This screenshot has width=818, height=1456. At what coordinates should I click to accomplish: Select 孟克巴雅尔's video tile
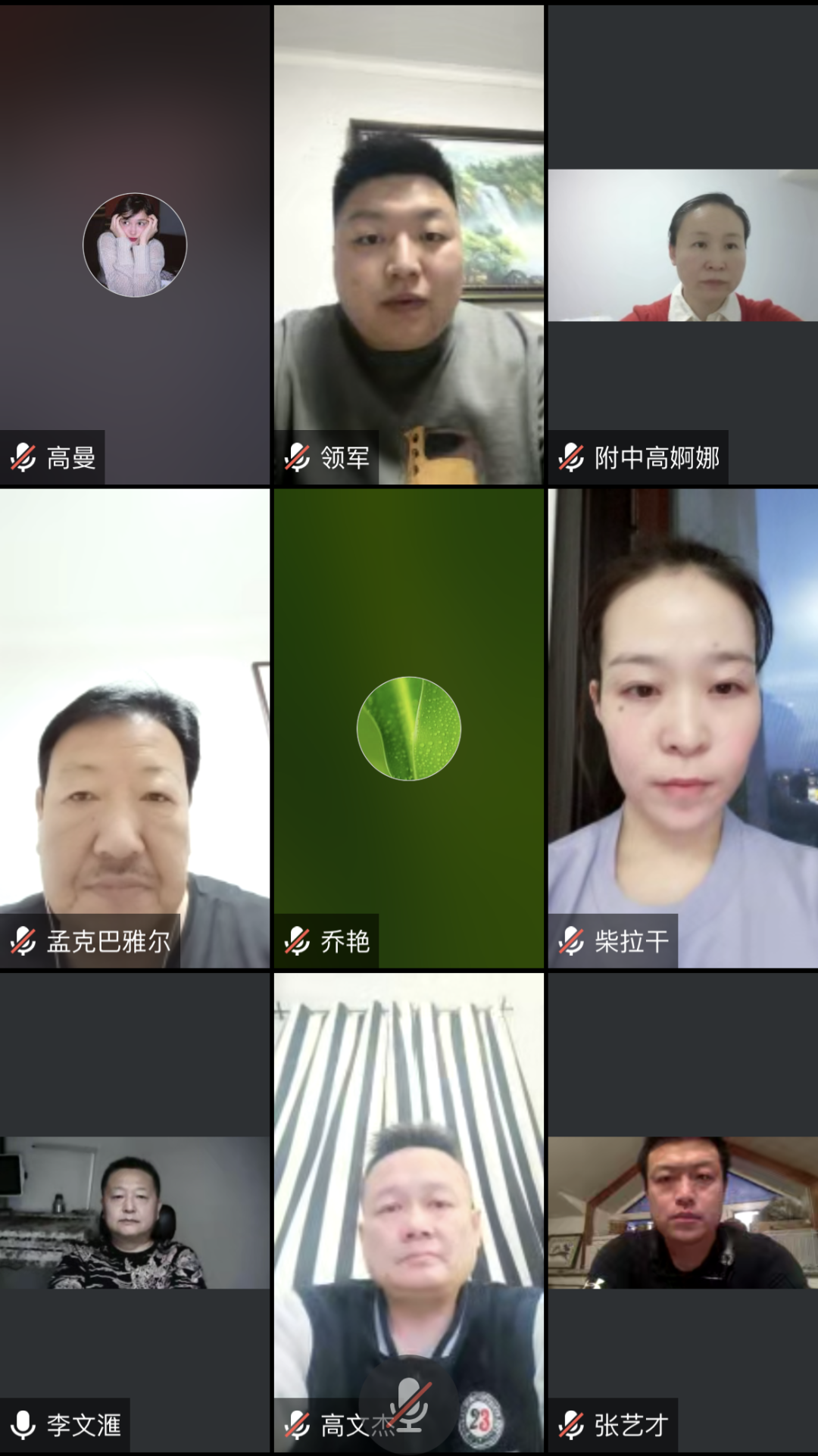point(135,727)
